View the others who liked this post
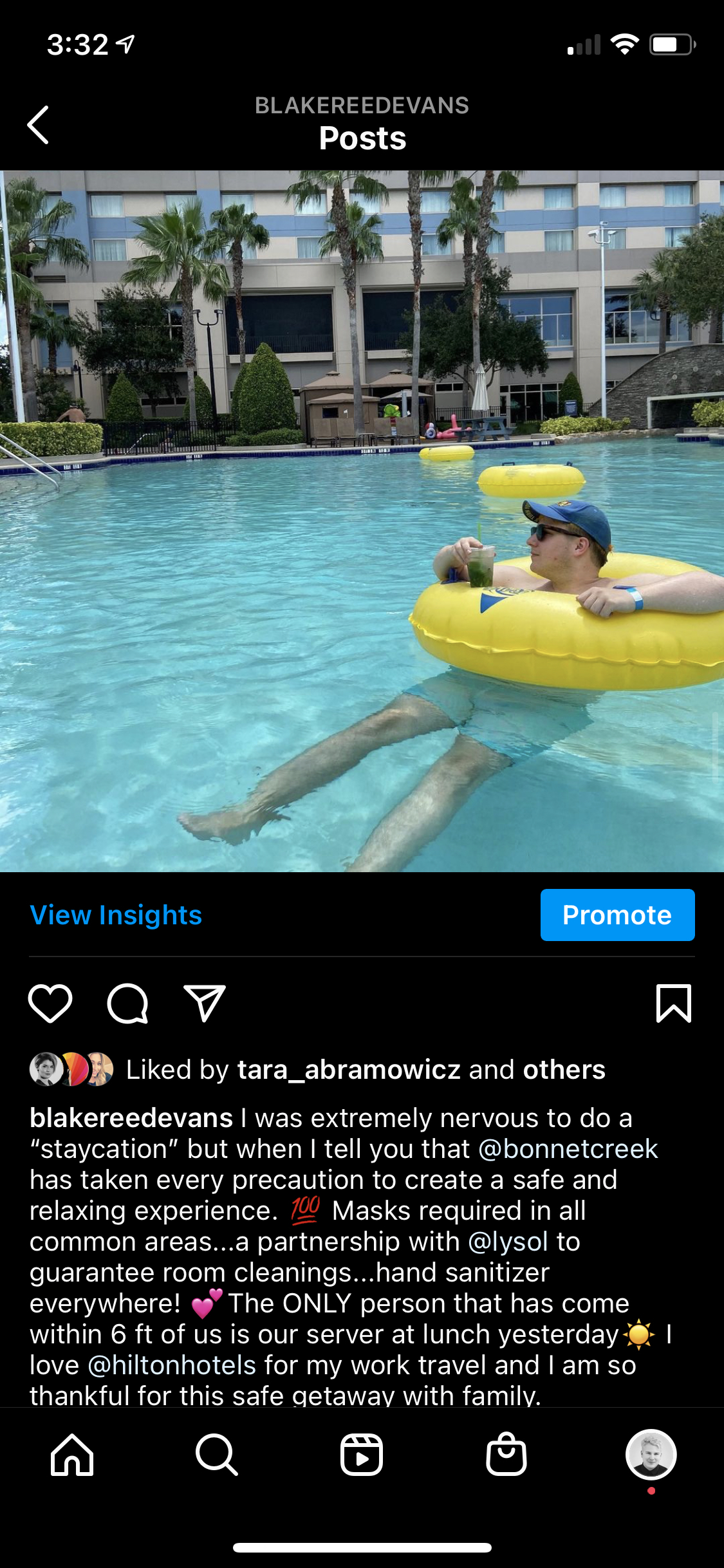 click(564, 1070)
